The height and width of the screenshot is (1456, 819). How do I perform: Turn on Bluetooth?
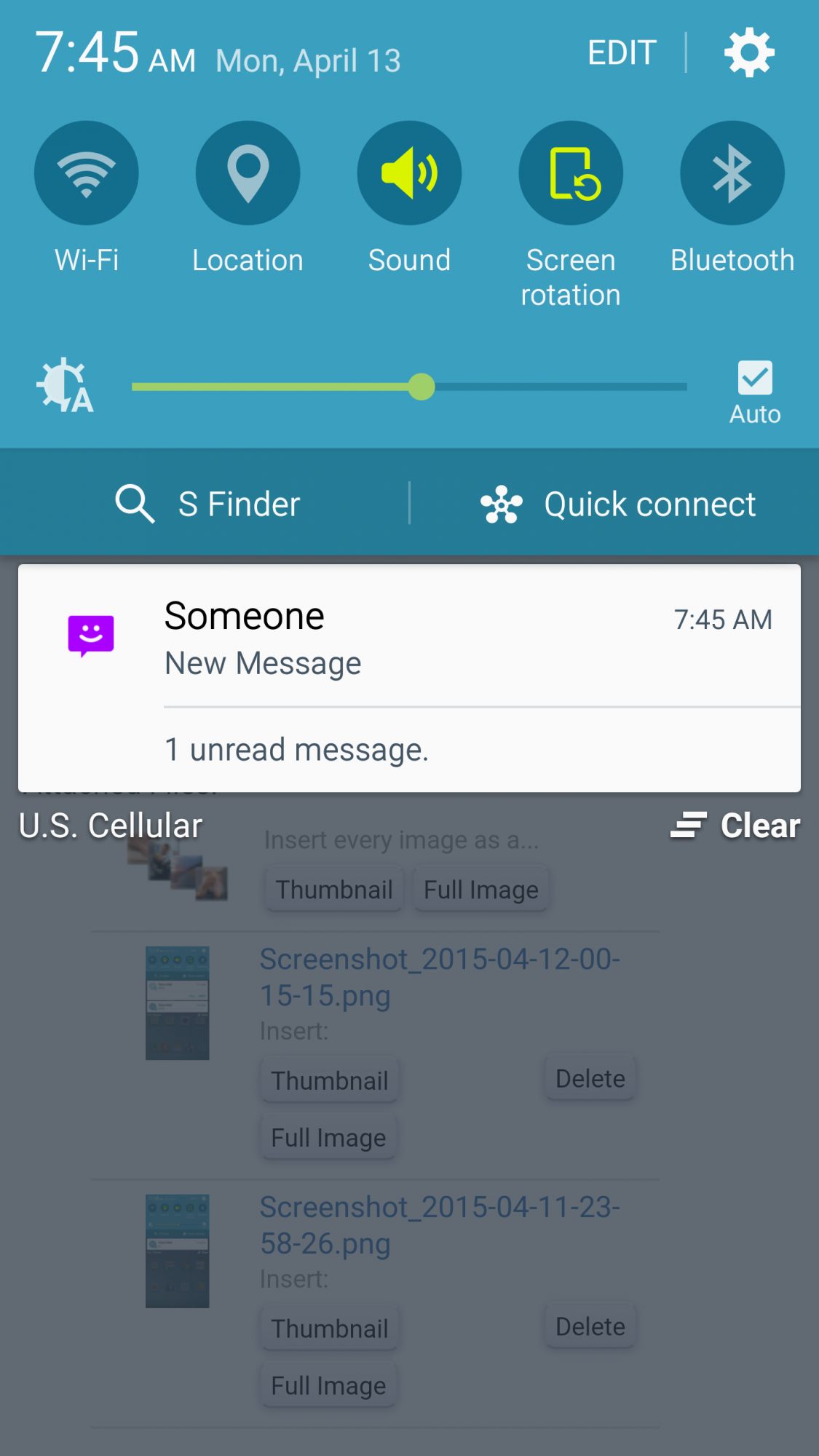[732, 173]
